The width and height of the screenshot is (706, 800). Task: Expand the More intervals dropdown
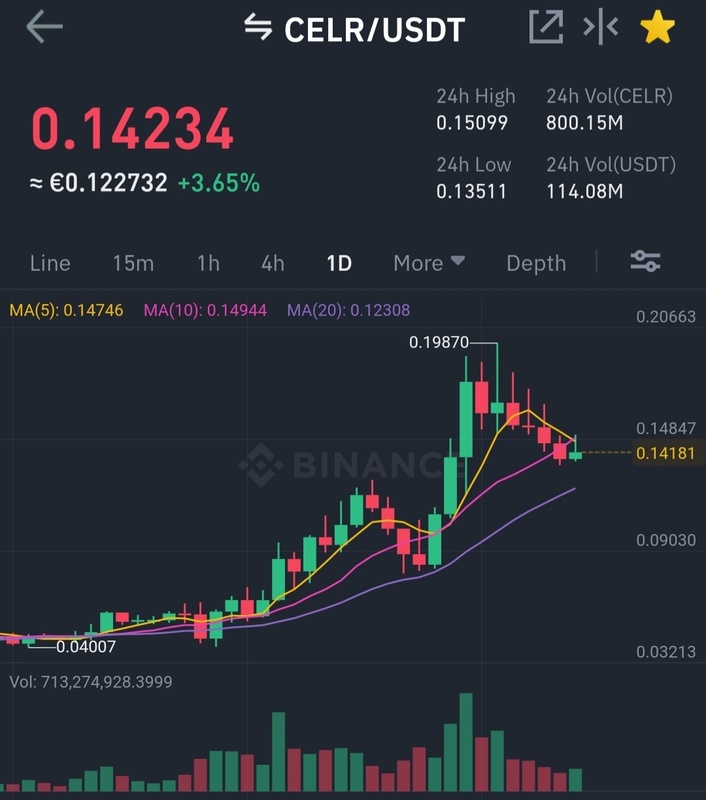[x=429, y=263]
